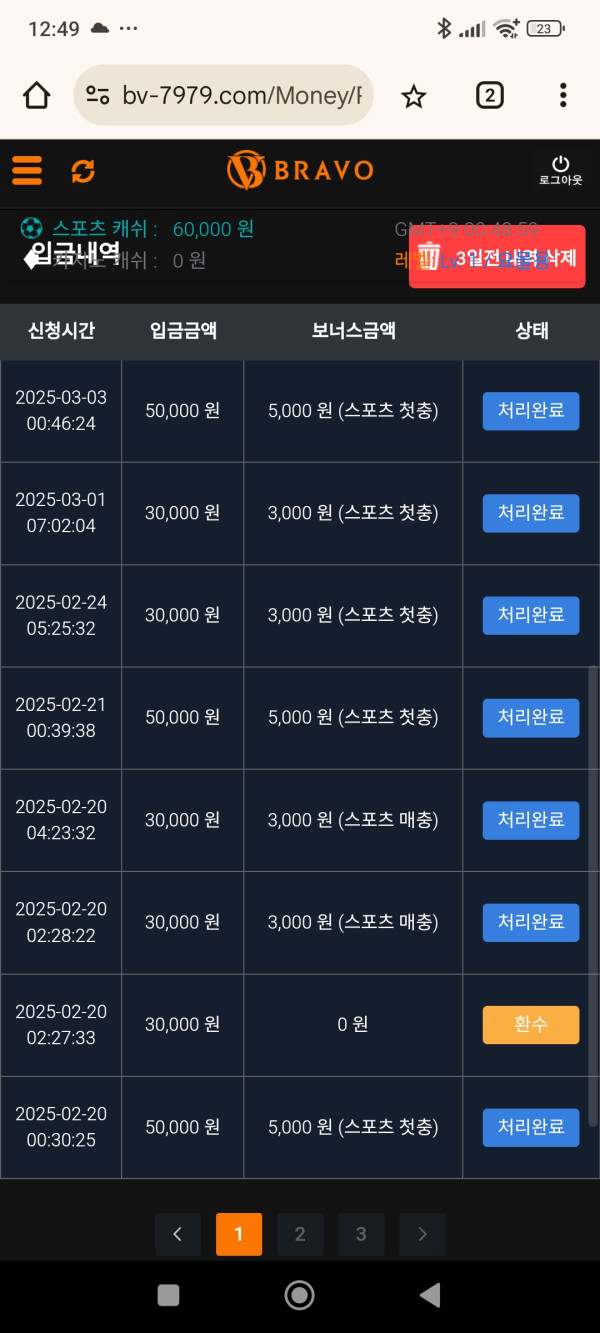Go to page 2 of deposit history
The width and height of the screenshot is (600, 1333).
(300, 1234)
